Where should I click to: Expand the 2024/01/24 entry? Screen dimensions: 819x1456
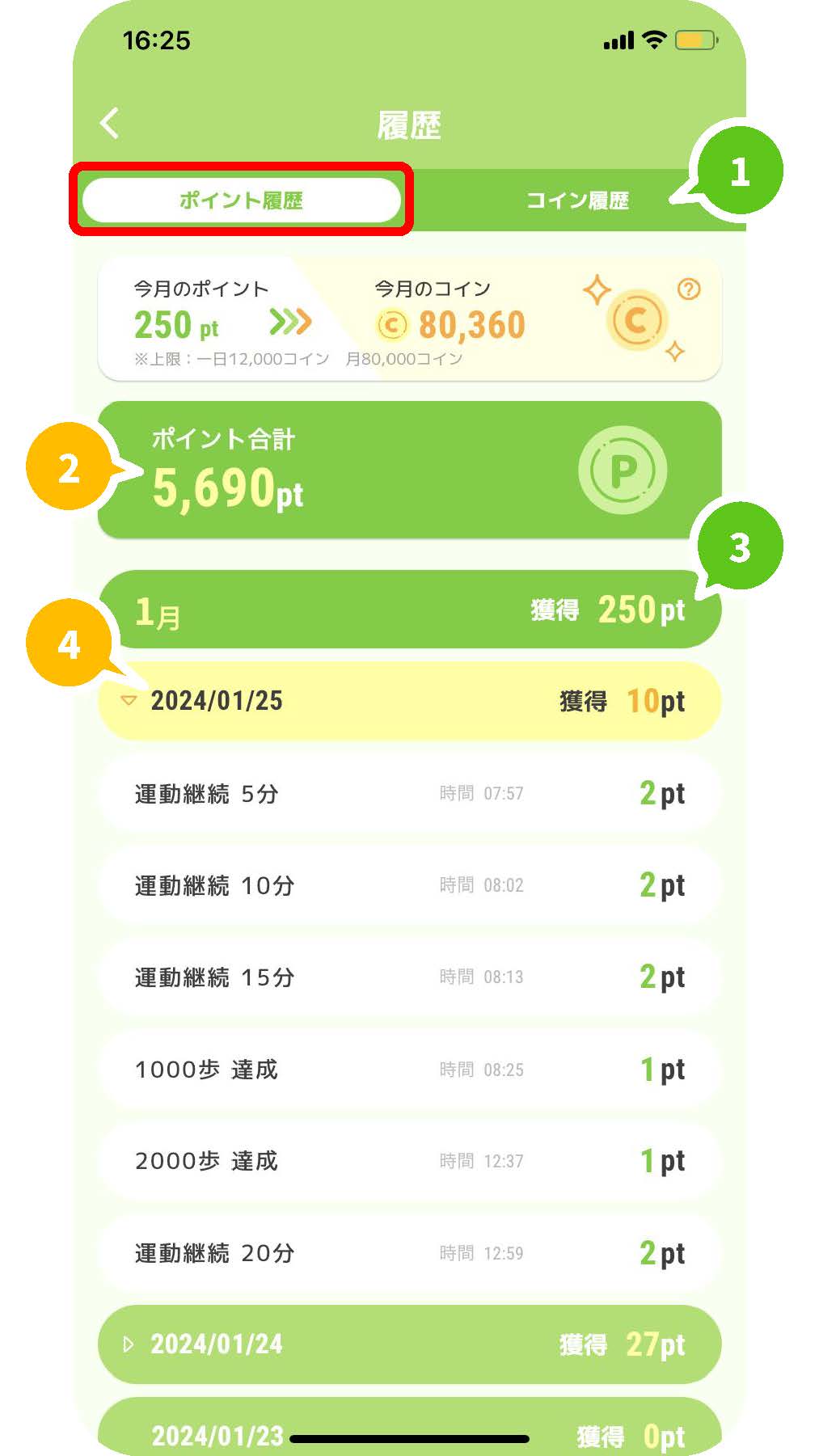(409, 1344)
